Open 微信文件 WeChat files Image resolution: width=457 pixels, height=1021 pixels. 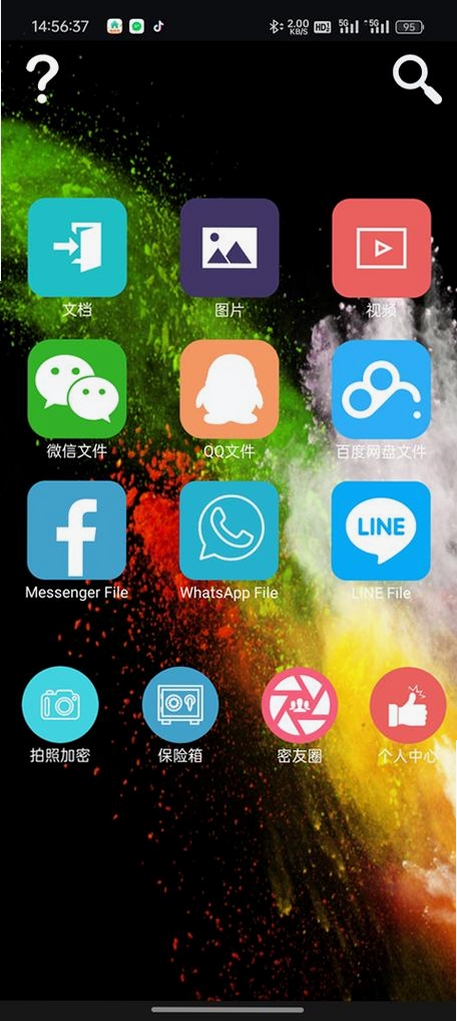pyautogui.click(x=77, y=389)
